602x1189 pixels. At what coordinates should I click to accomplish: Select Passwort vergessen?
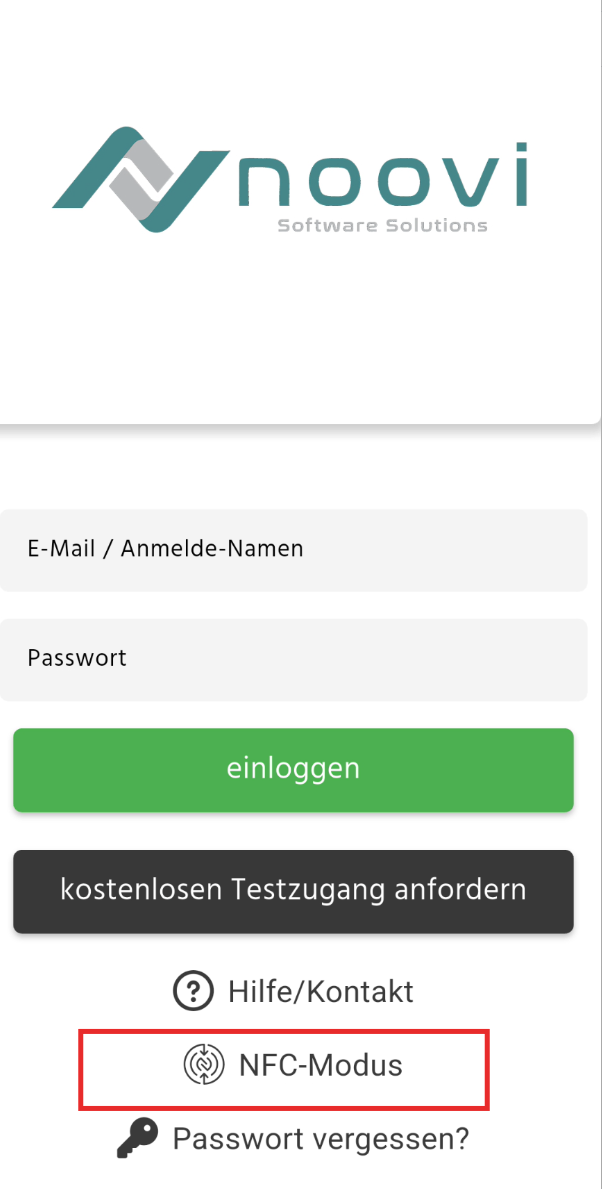[x=293, y=1139]
